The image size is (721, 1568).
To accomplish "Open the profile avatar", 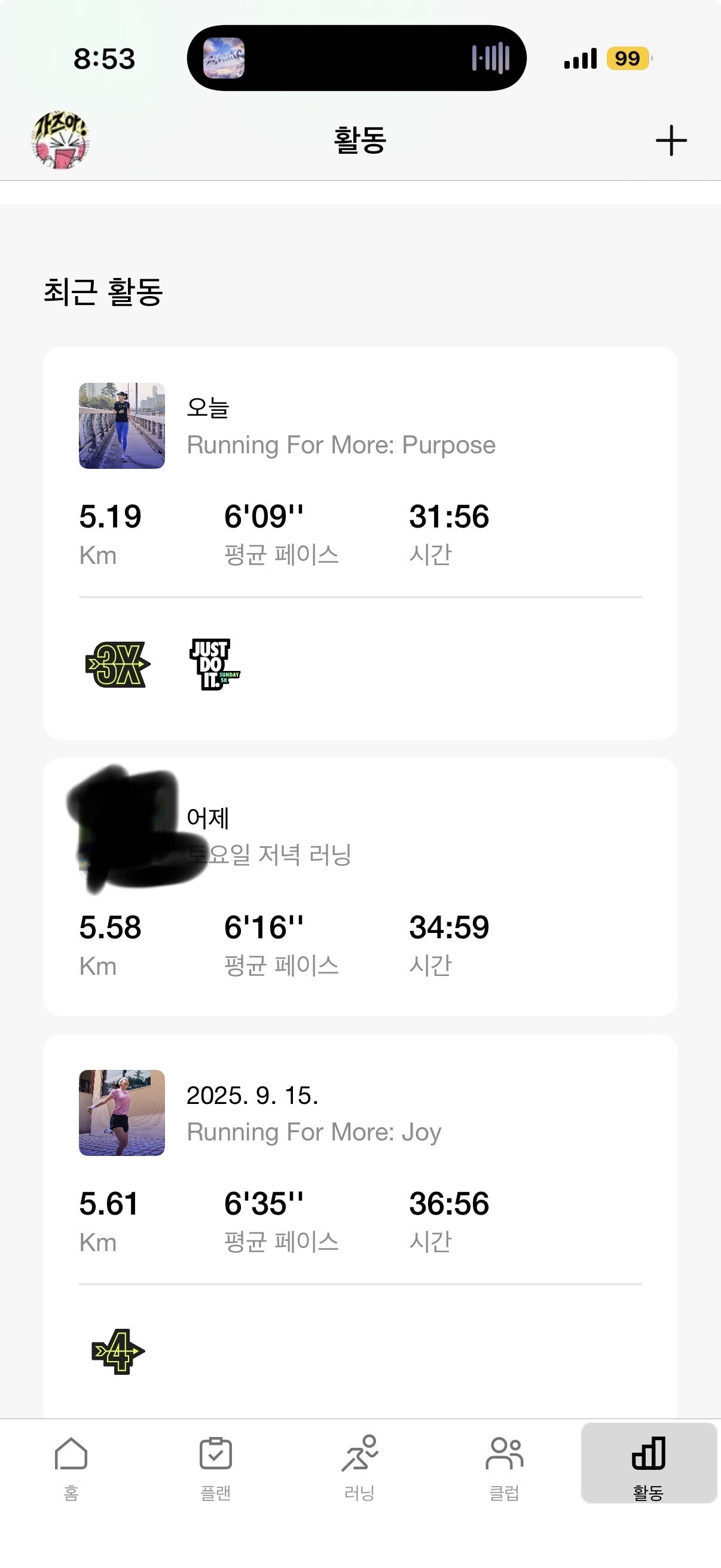I will pos(60,140).
